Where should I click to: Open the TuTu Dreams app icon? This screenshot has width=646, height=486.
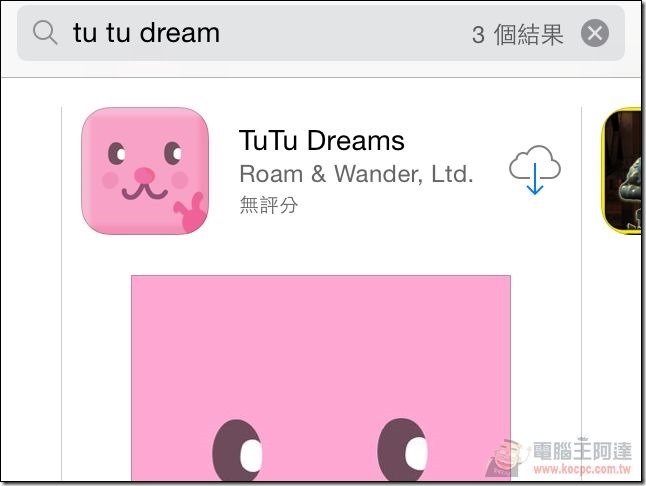[x=145, y=171]
